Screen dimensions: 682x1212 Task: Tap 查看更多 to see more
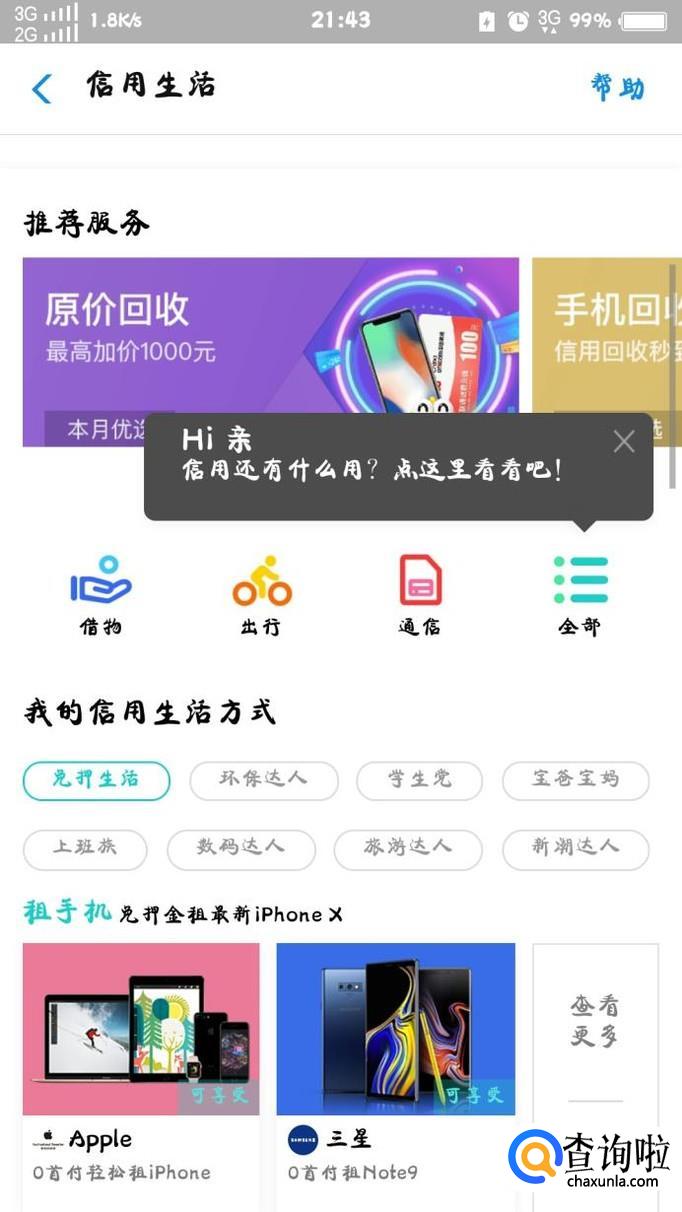pos(595,1022)
